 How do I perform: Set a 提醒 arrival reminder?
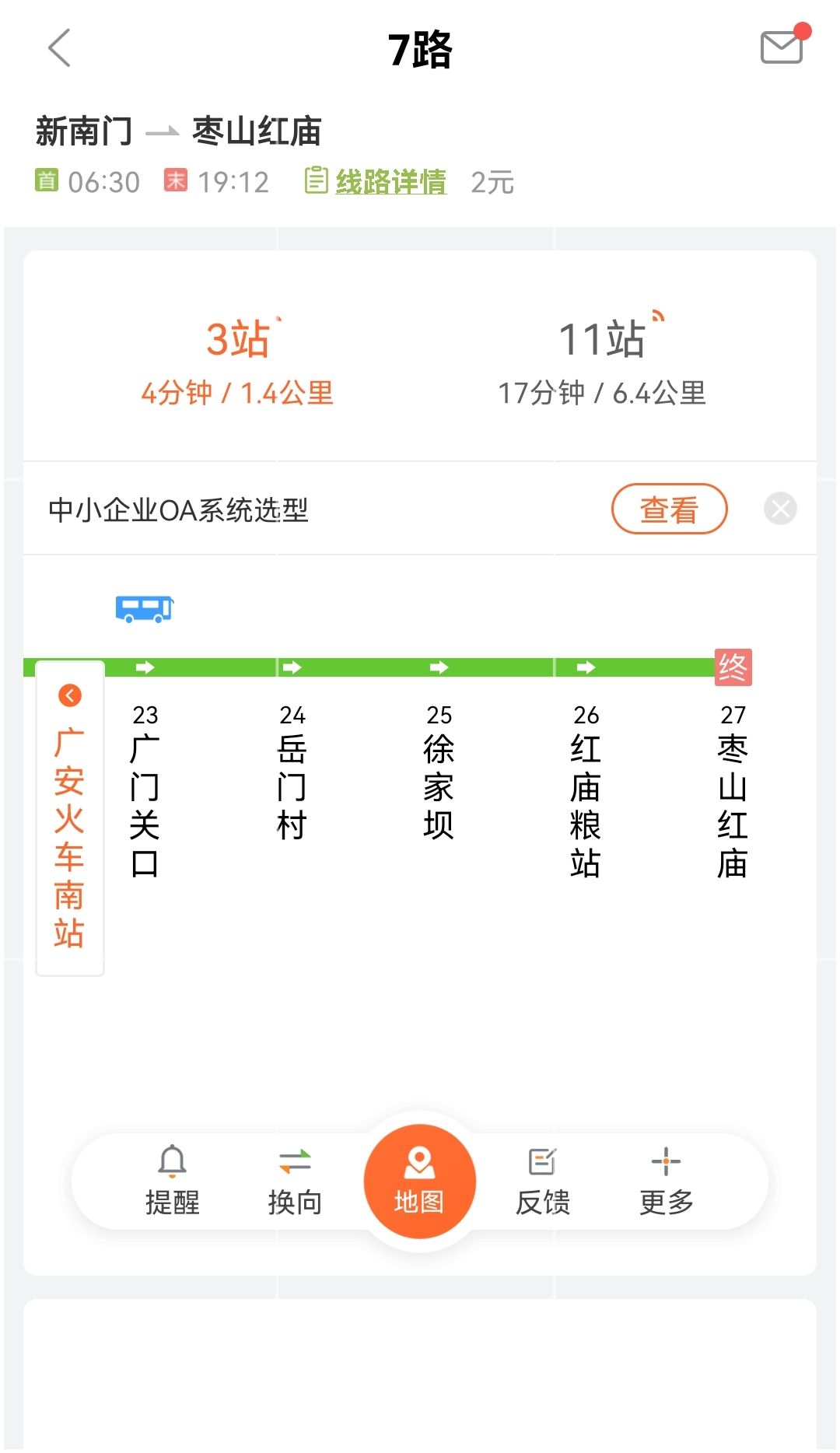coord(172,1181)
